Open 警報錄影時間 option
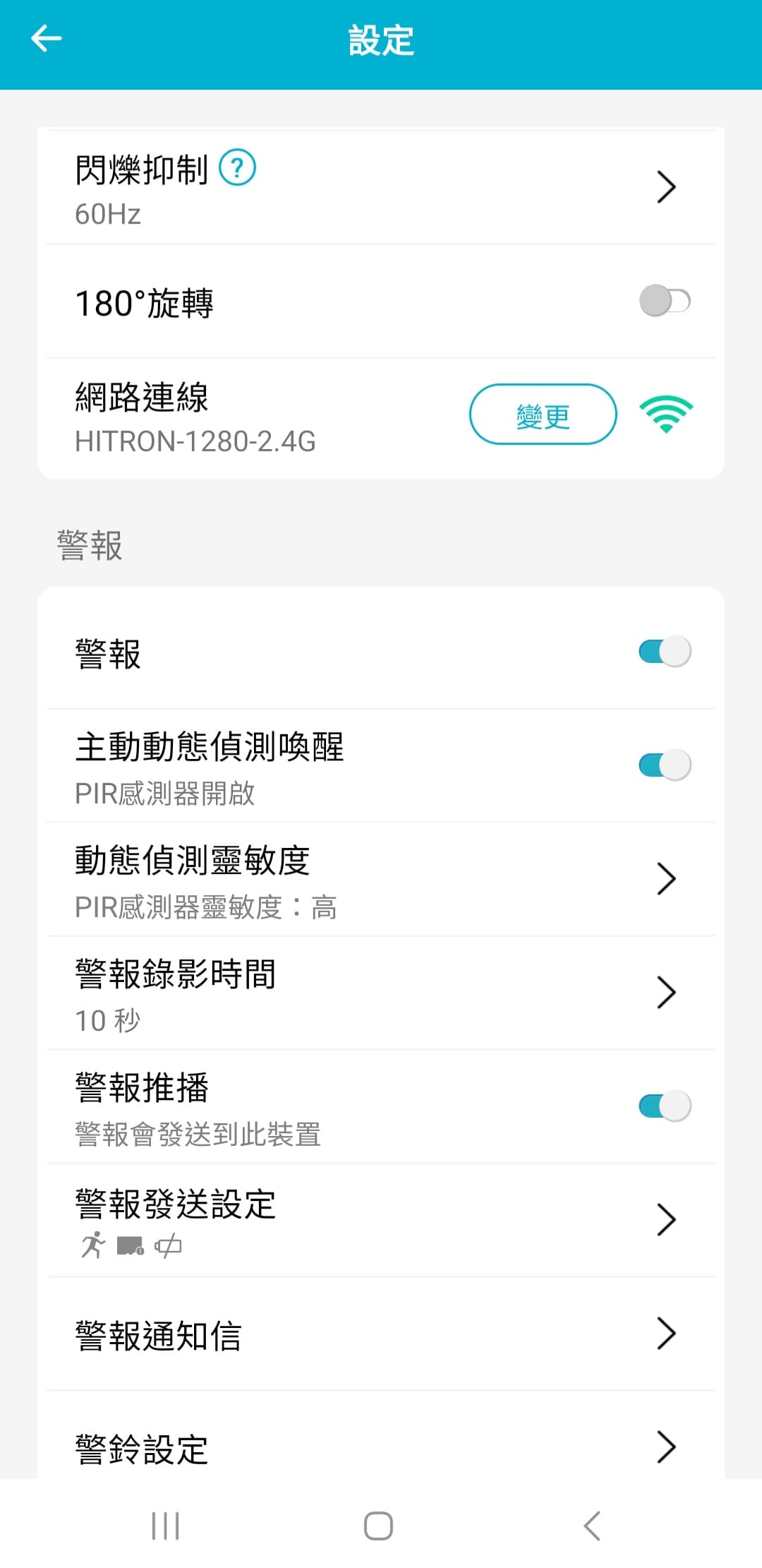Screen dimensions: 762x1568 (x=381, y=993)
